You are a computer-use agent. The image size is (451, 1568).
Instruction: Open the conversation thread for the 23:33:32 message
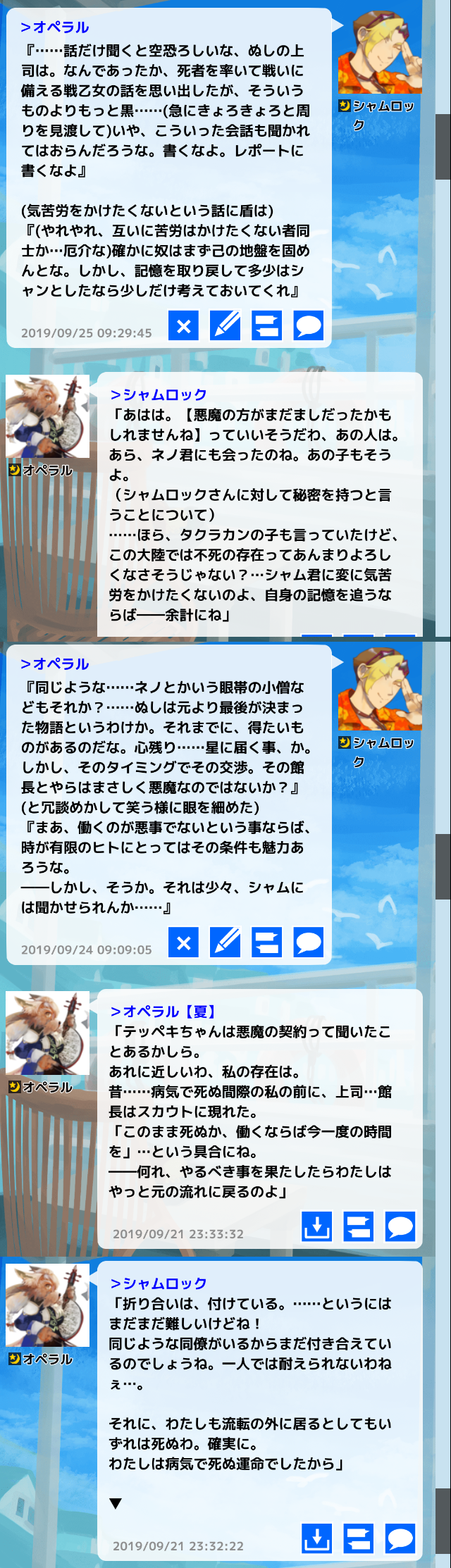pos(358,1226)
